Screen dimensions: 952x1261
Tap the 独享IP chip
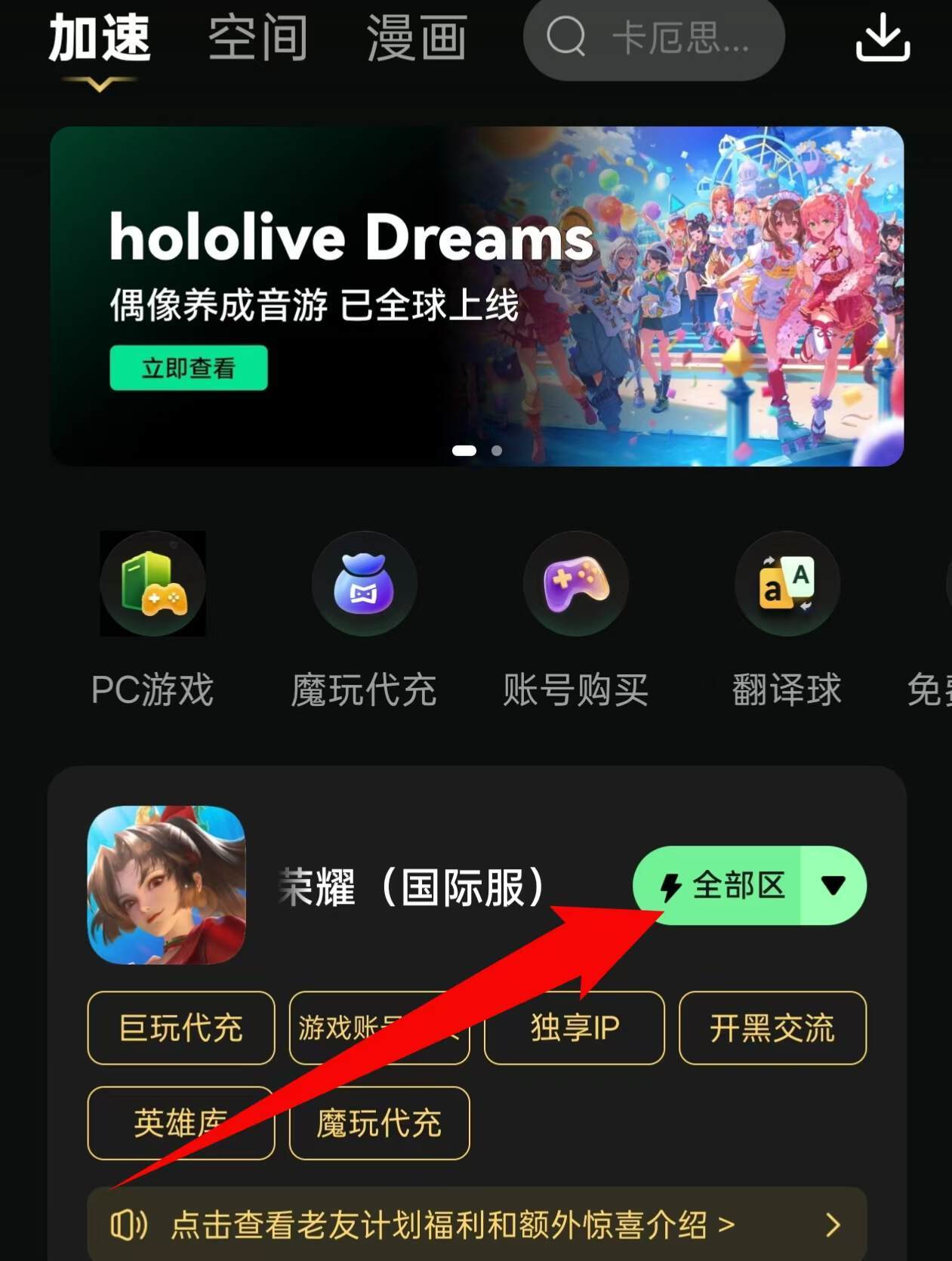575,1028
